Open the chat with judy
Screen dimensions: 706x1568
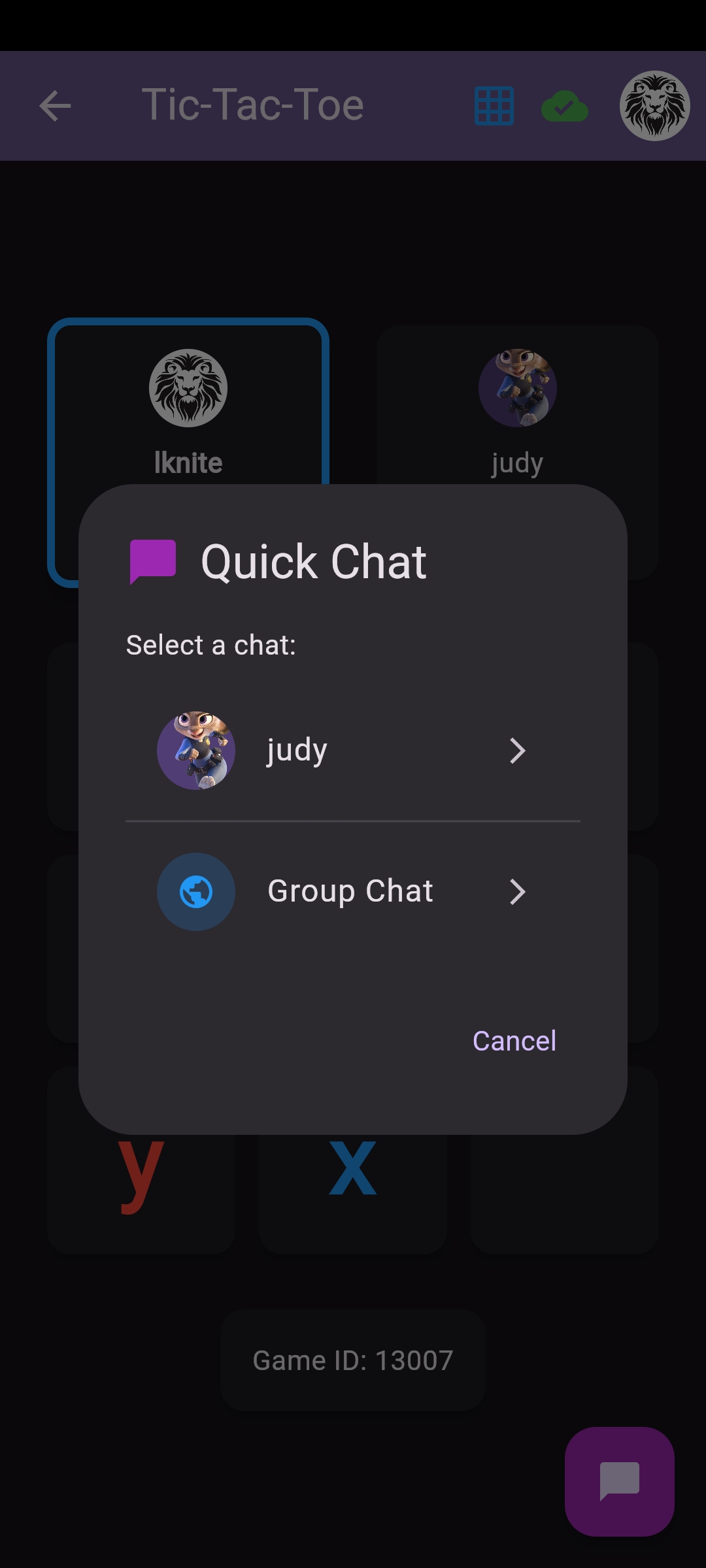pos(353,750)
